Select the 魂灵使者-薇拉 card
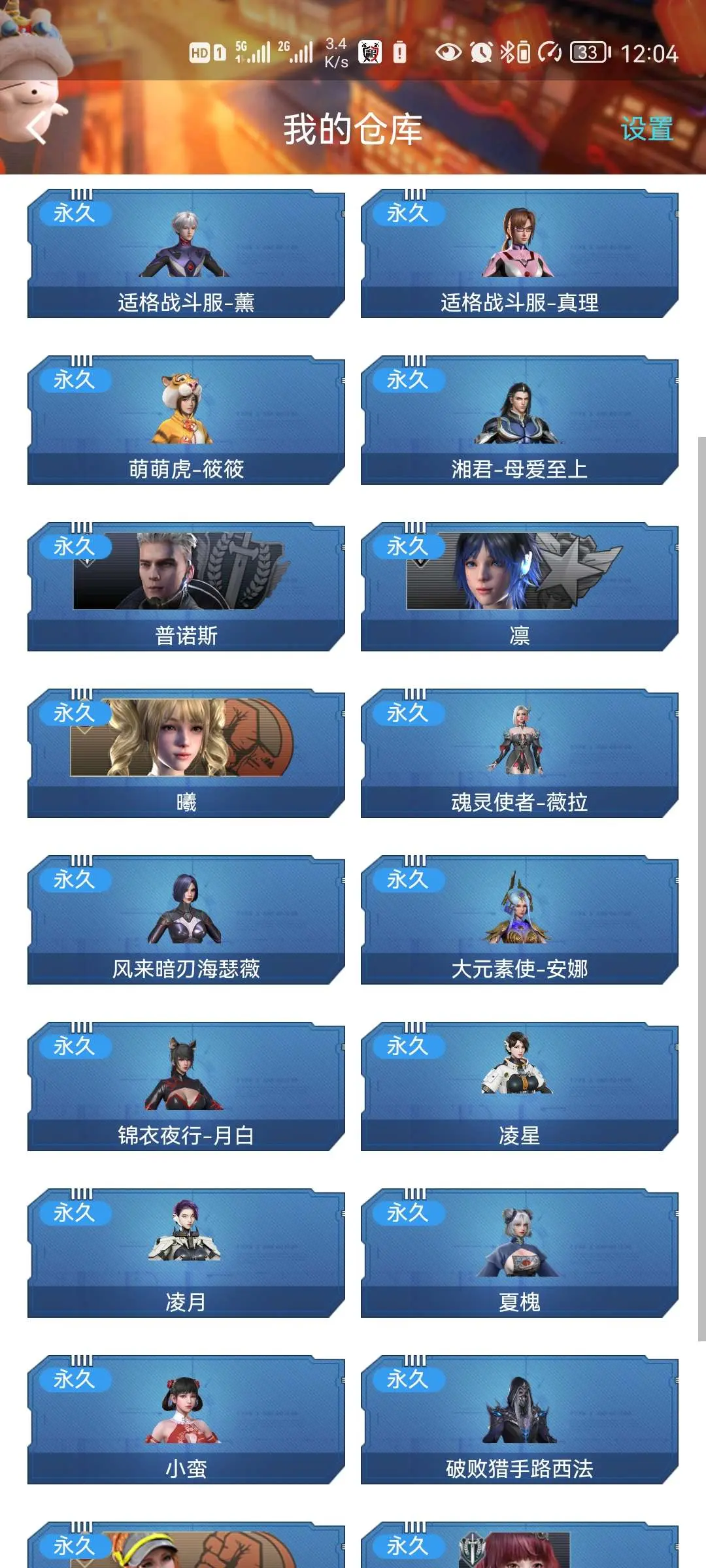This screenshot has height=1568, width=706. pyautogui.click(x=520, y=753)
